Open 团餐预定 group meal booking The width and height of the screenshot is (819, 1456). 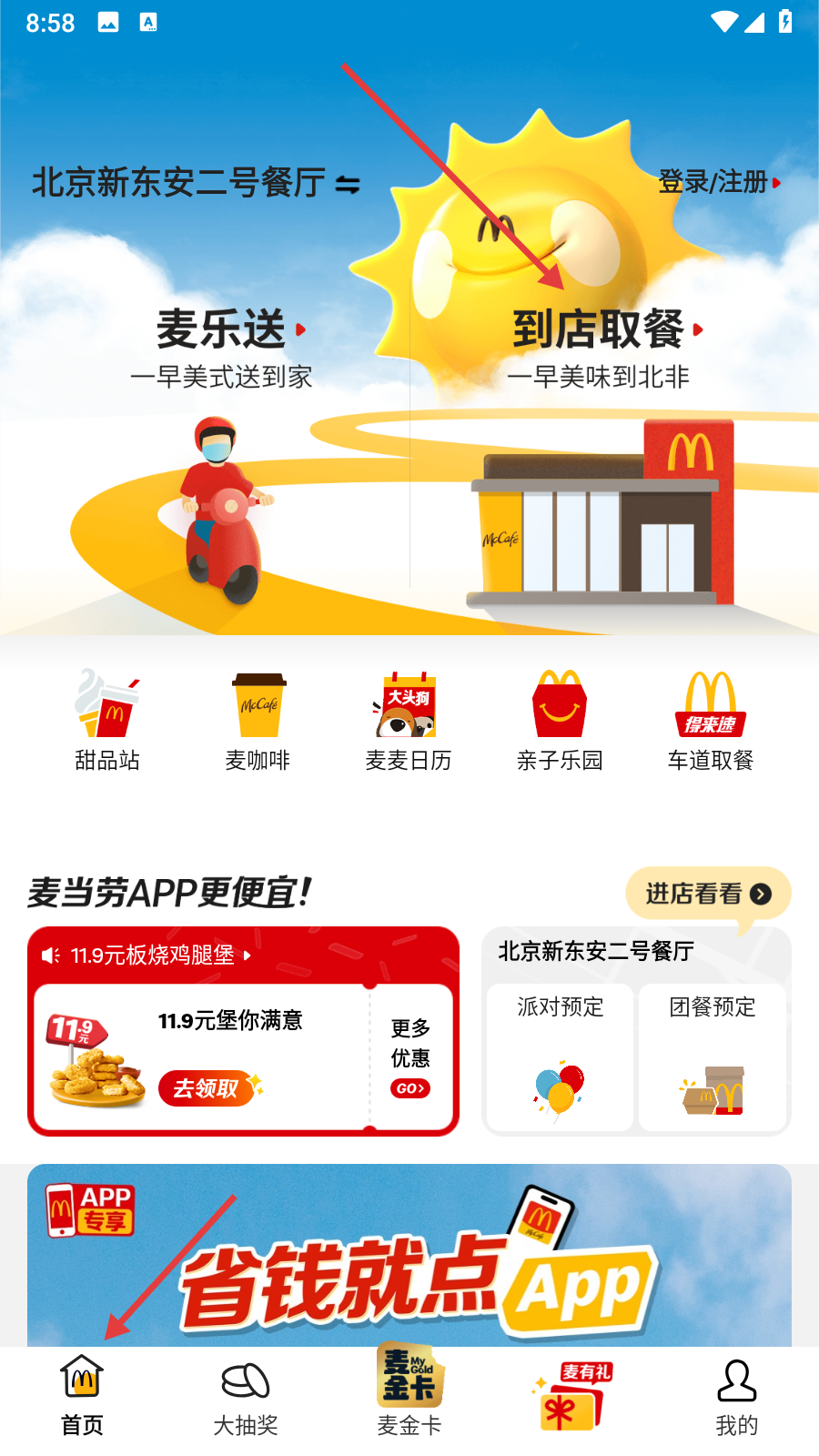713,1057
